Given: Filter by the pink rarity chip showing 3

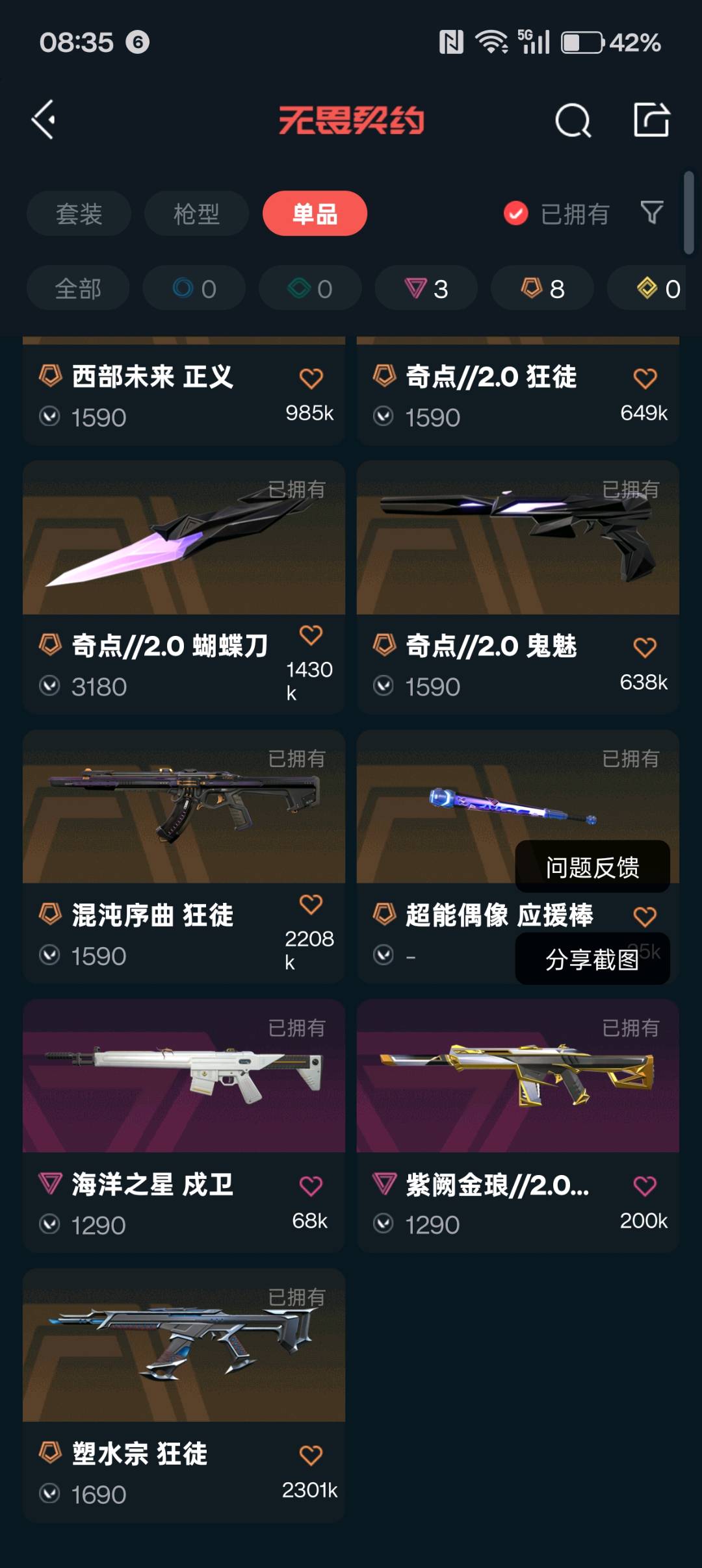Looking at the screenshot, I should click(426, 288).
